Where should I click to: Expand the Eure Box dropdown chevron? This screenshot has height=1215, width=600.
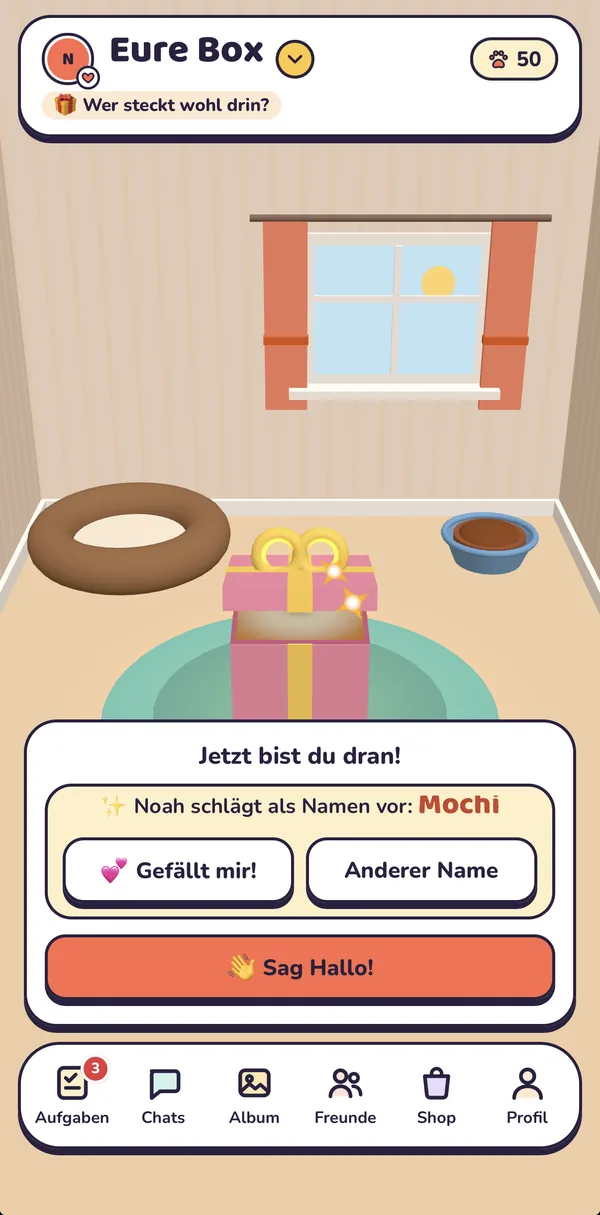294,60
